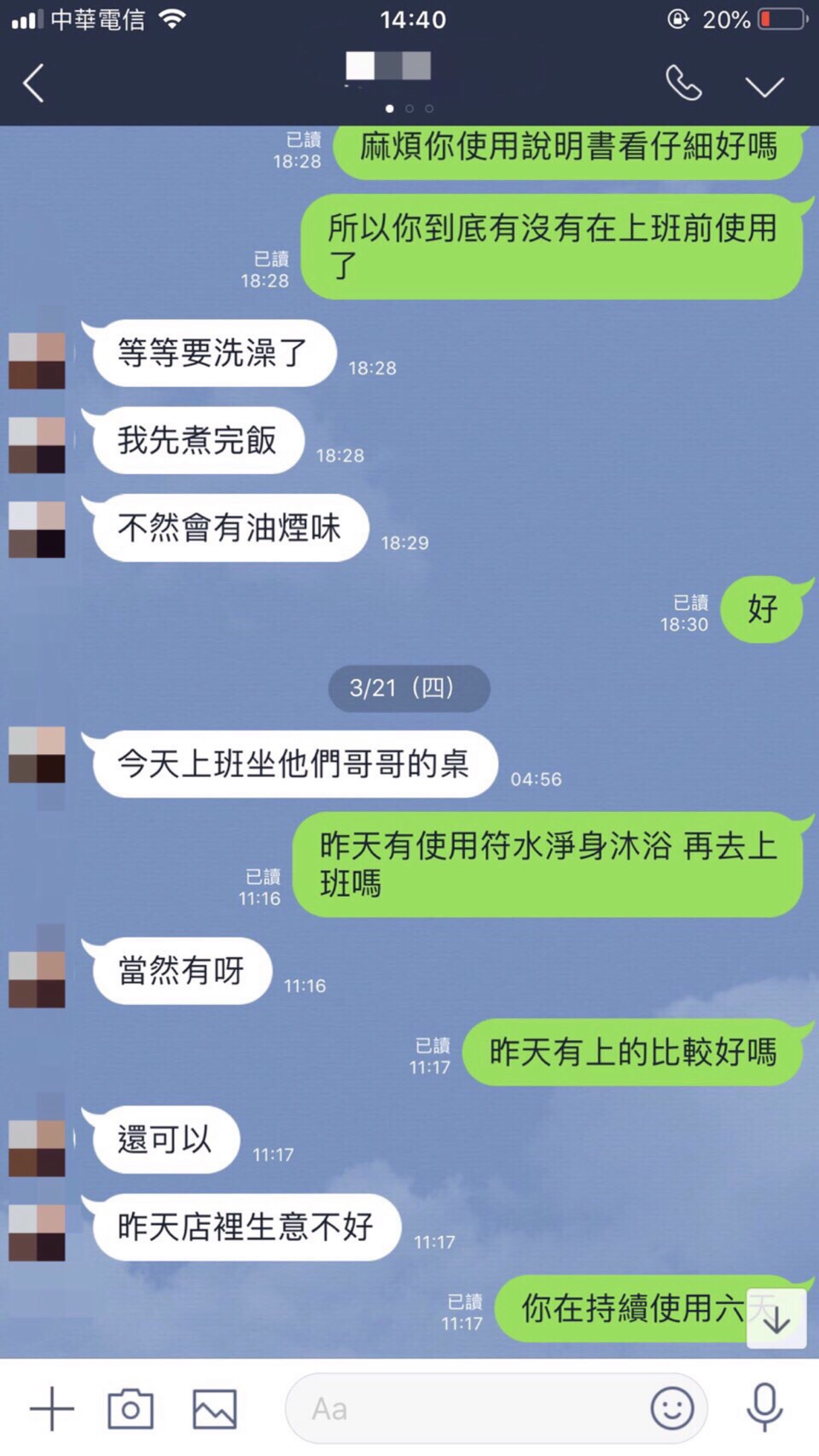The width and height of the screenshot is (819, 1456).
Task: Jump to latest messages with down arrow
Action: point(776,1321)
